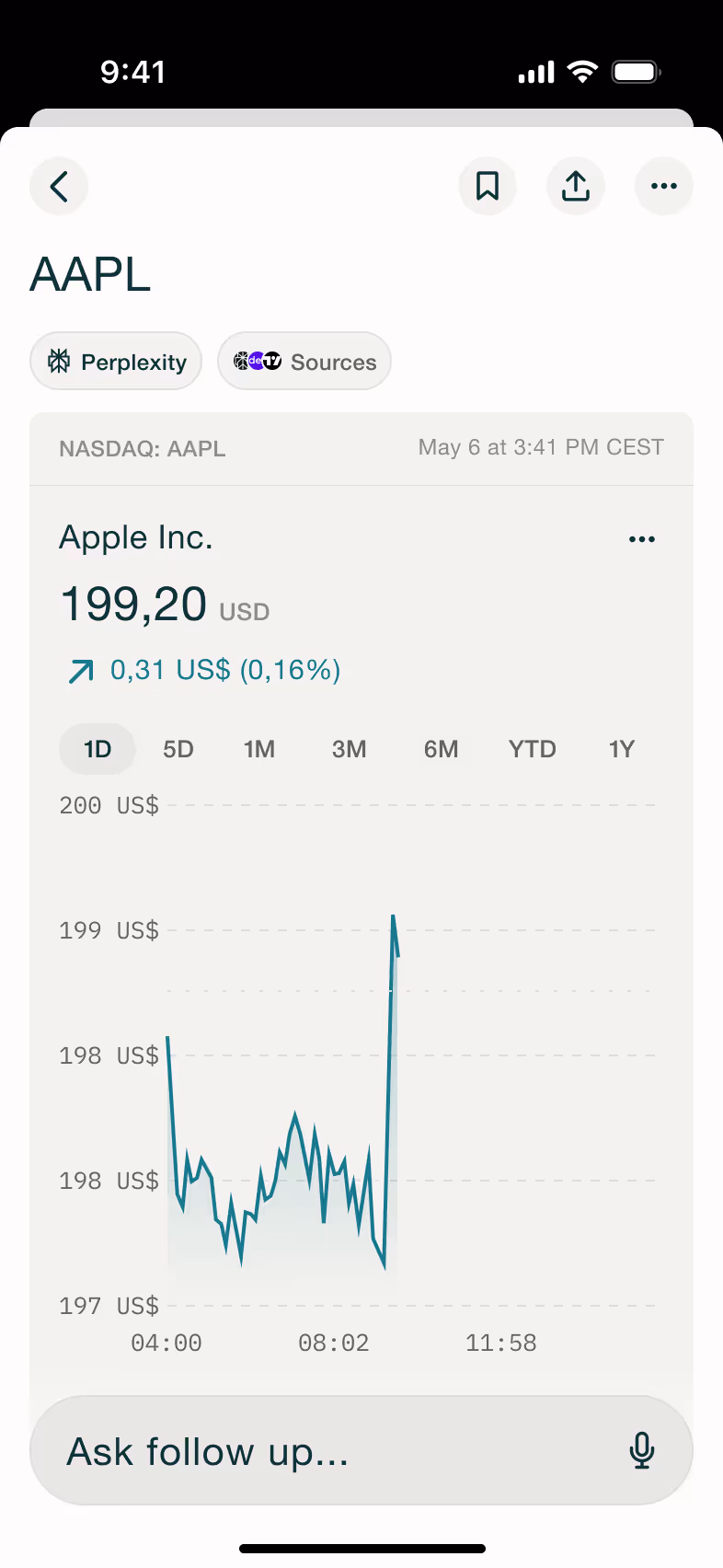Select the 1D chart range
723x1568 pixels.
click(98, 749)
